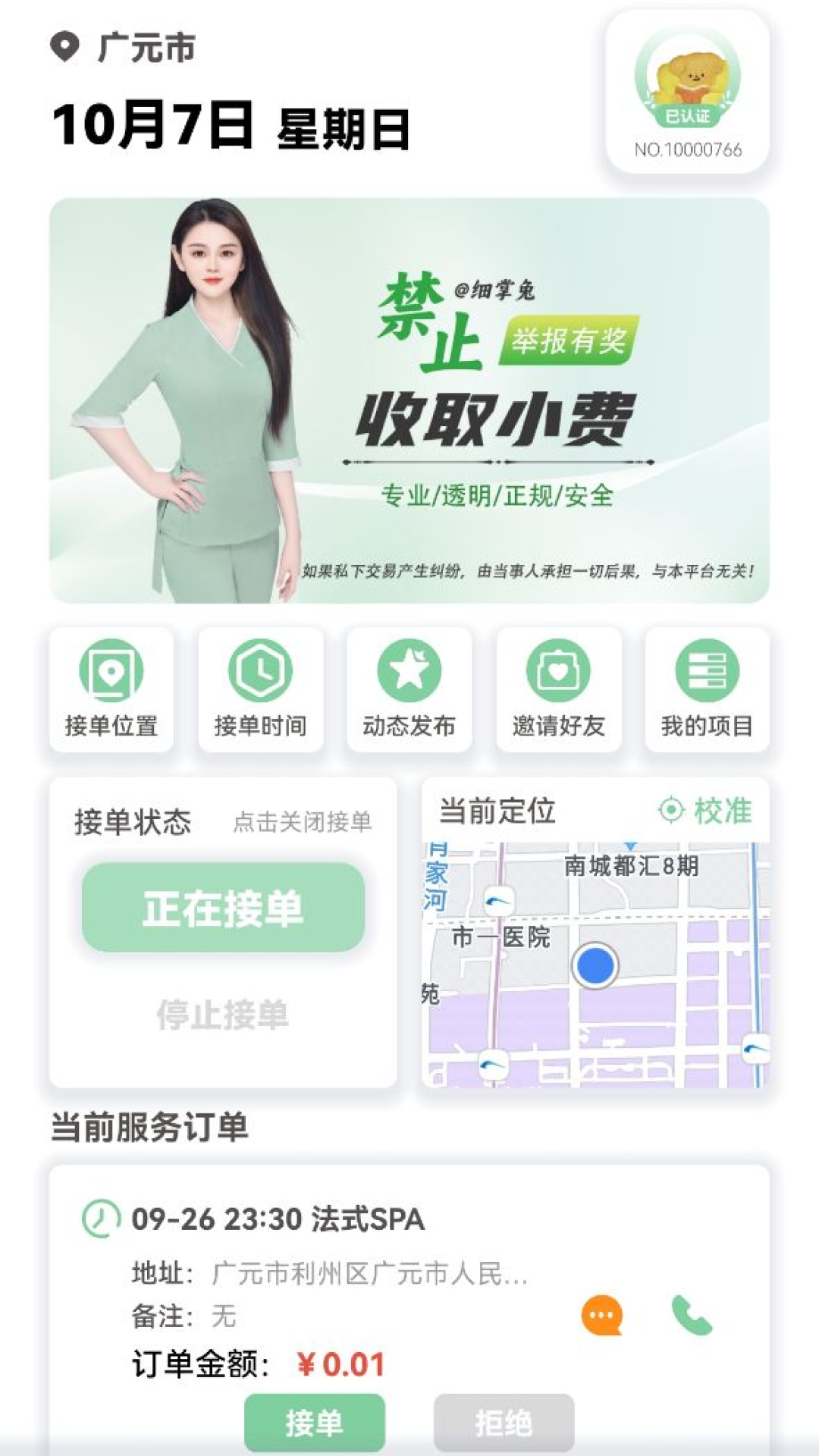Viewport: 819px width, 1456px height.
Task: Open the 广元市 location selector
Action: coord(124,47)
